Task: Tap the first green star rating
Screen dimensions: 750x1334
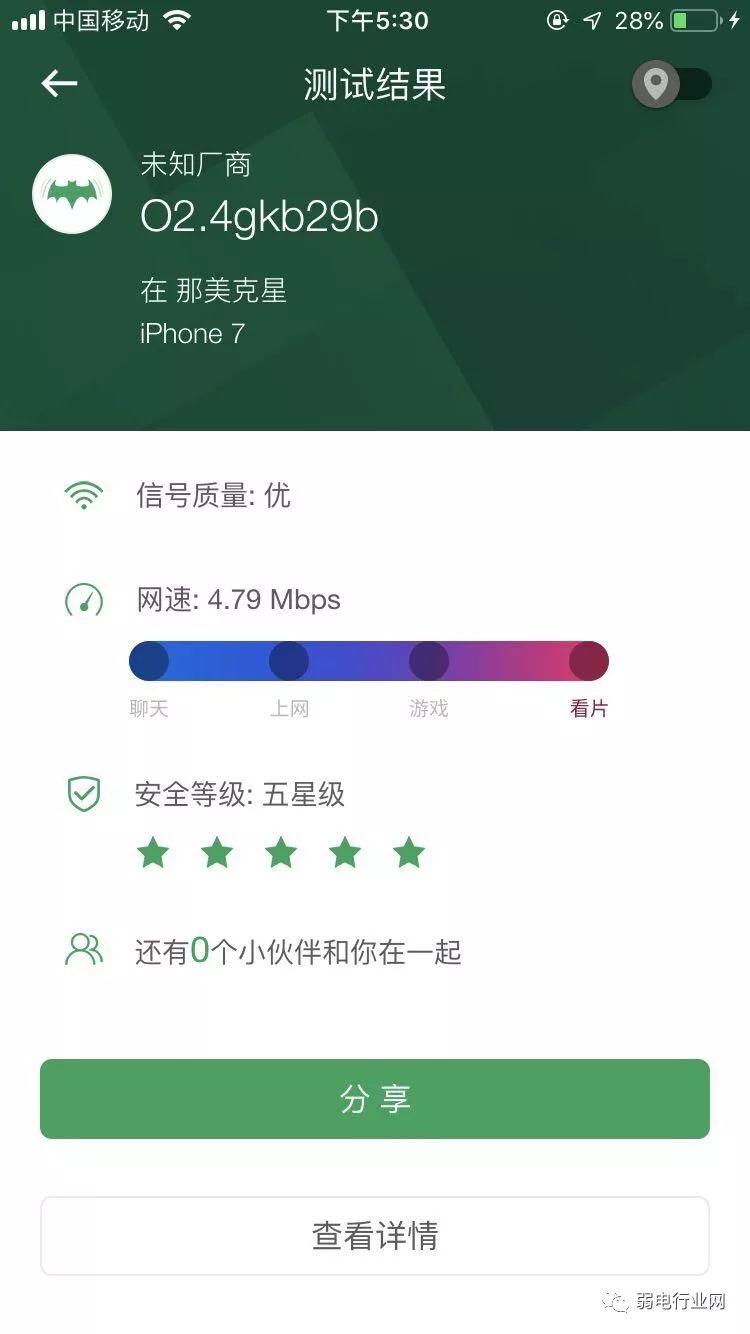Action: tap(152, 852)
